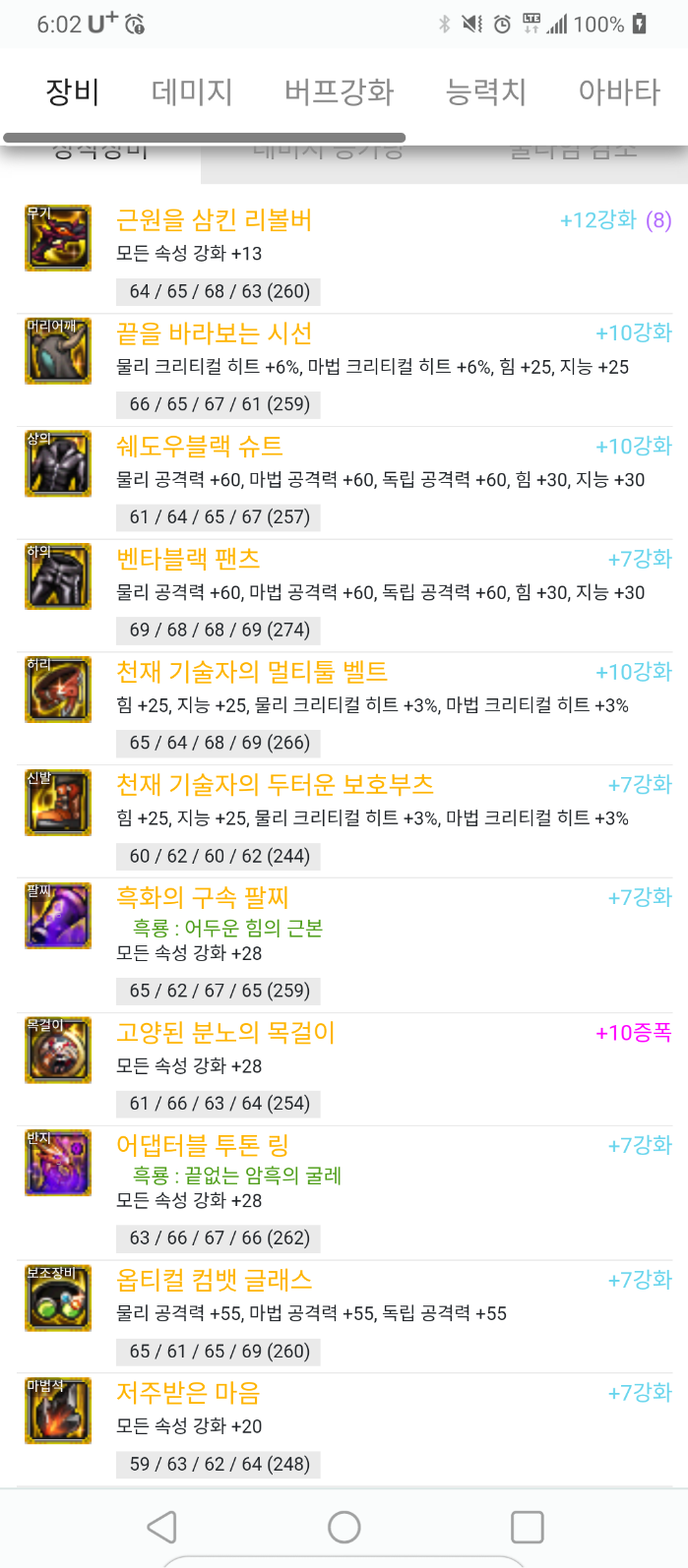The width and height of the screenshot is (688, 1568).
Task: Go to the home screen
Action: pos(344,1527)
